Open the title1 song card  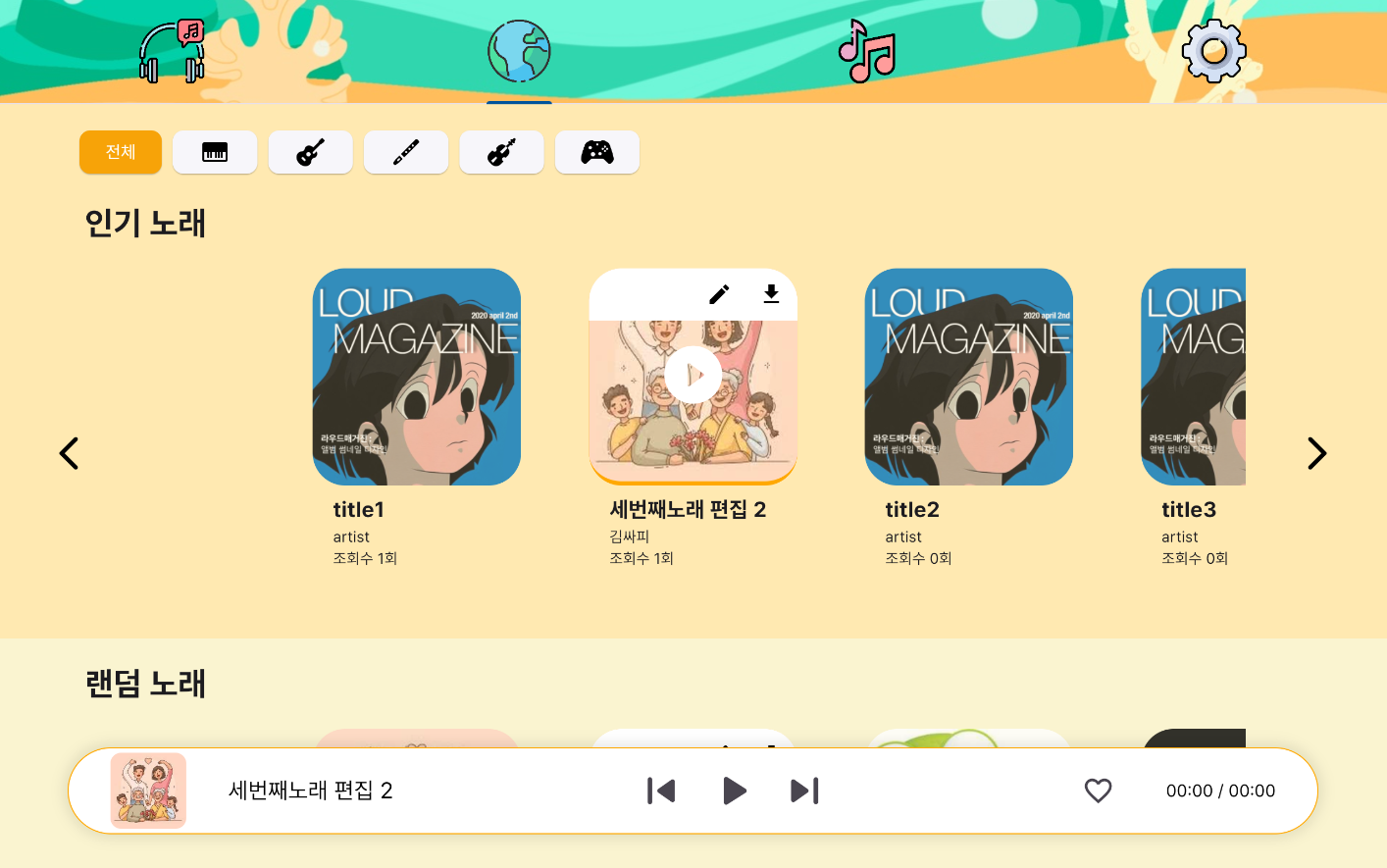pyautogui.click(x=417, y=377)
